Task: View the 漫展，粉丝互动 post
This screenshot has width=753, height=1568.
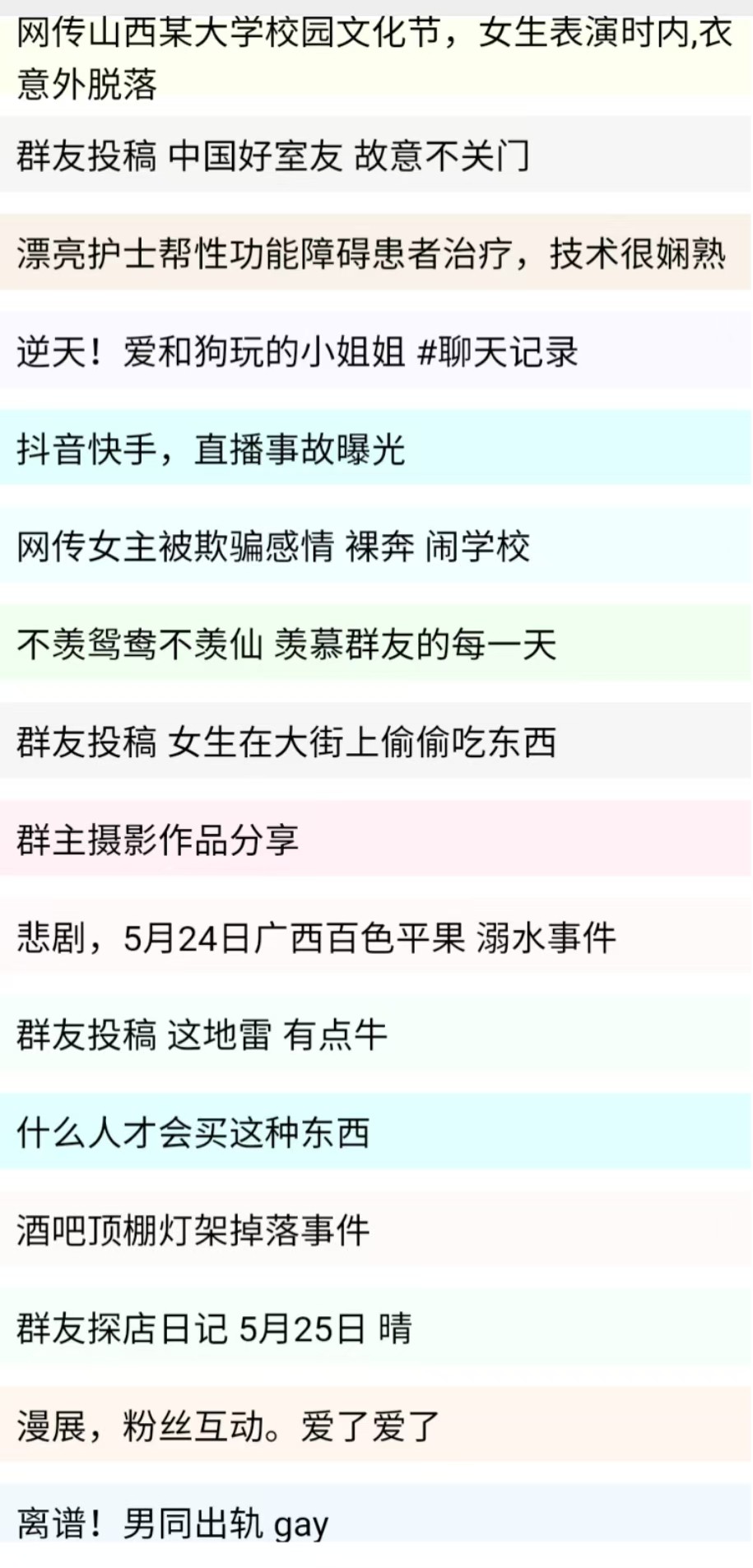Action: 228,1426
